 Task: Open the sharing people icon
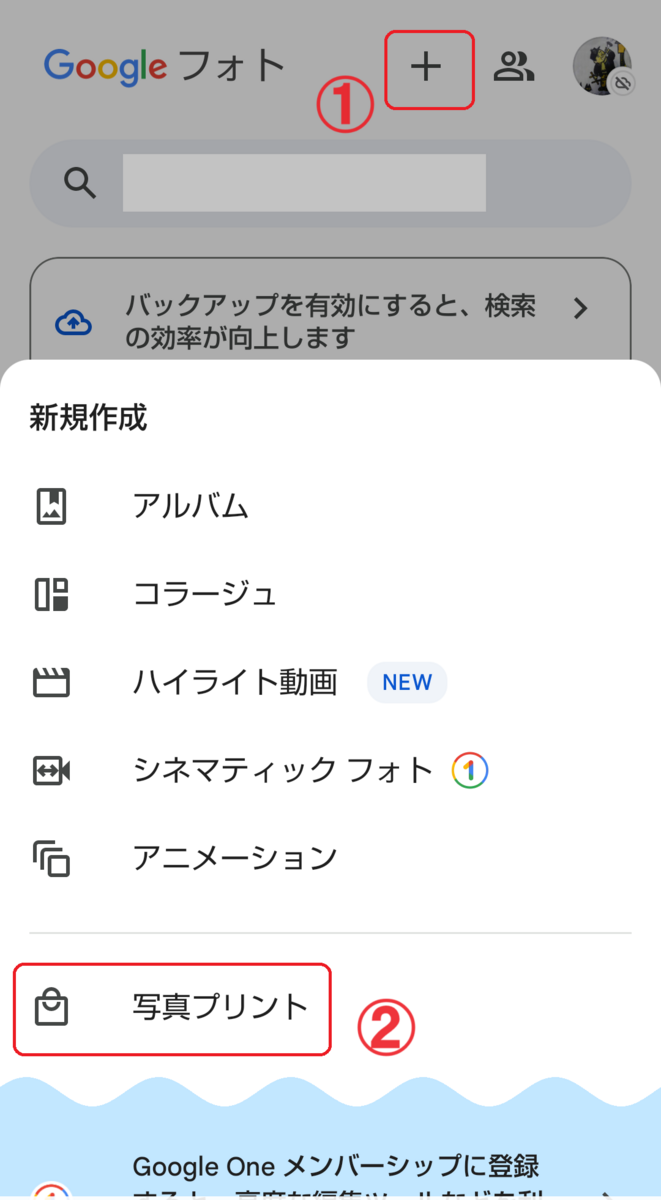click(514, 67)
